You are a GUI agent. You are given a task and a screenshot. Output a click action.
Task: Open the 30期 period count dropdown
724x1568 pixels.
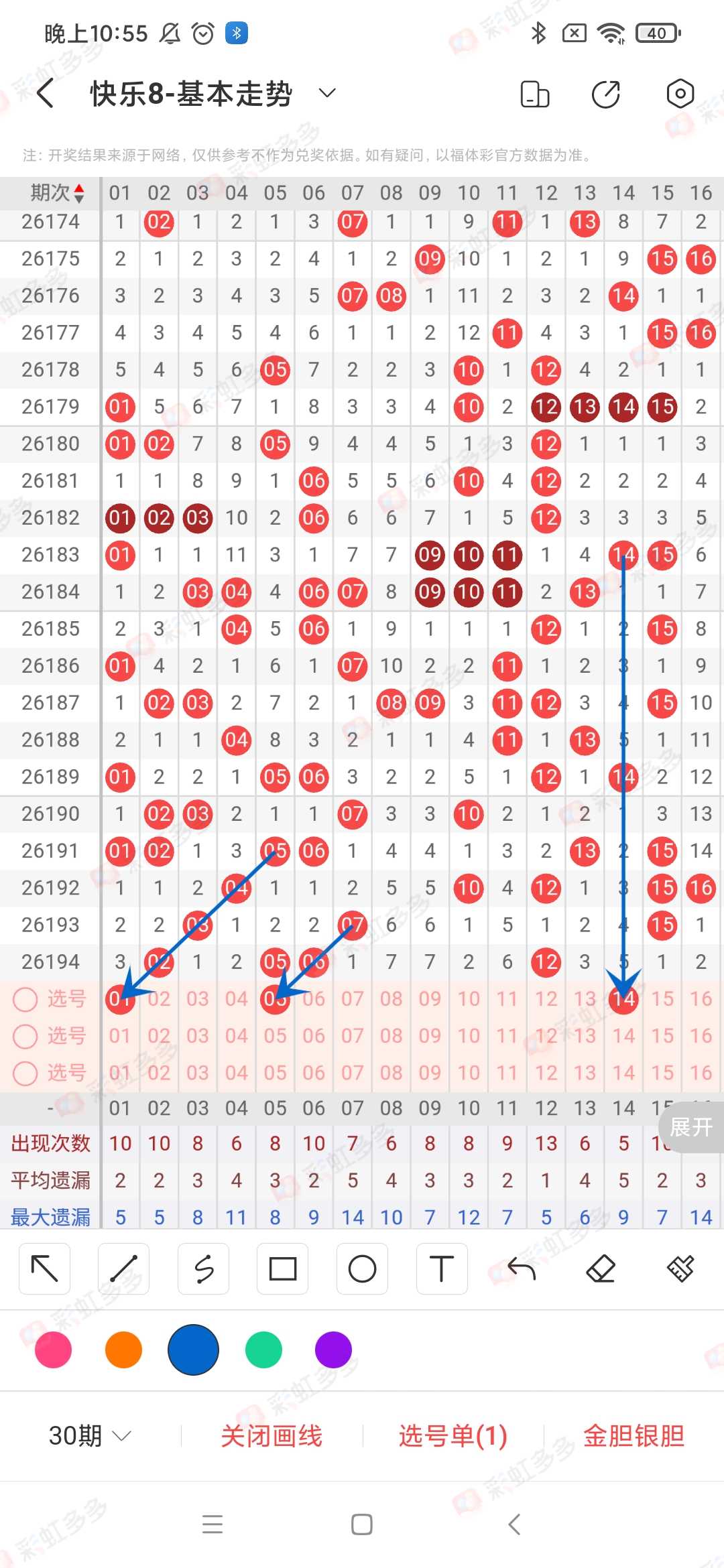[x=90, y=1435]
